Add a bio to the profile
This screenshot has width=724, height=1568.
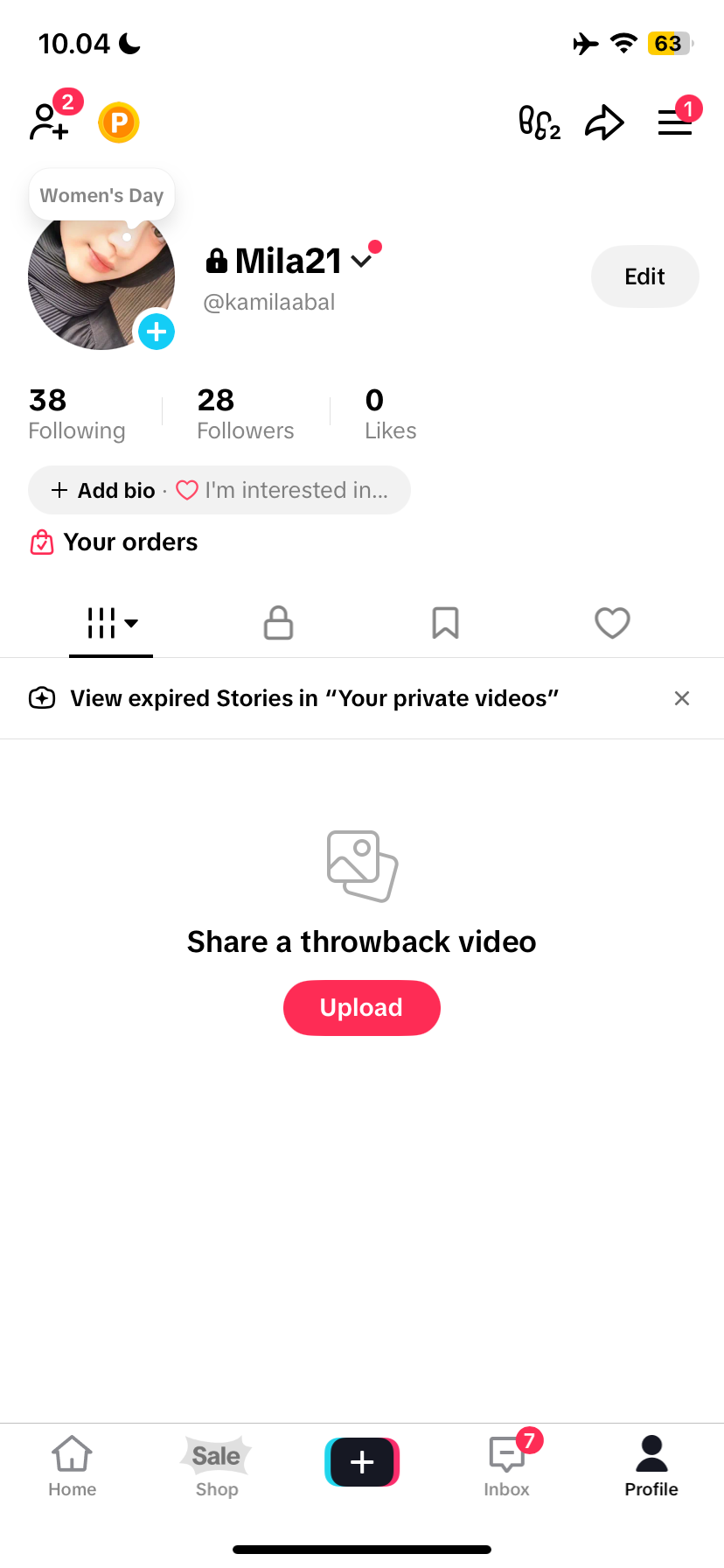point(104,490)
